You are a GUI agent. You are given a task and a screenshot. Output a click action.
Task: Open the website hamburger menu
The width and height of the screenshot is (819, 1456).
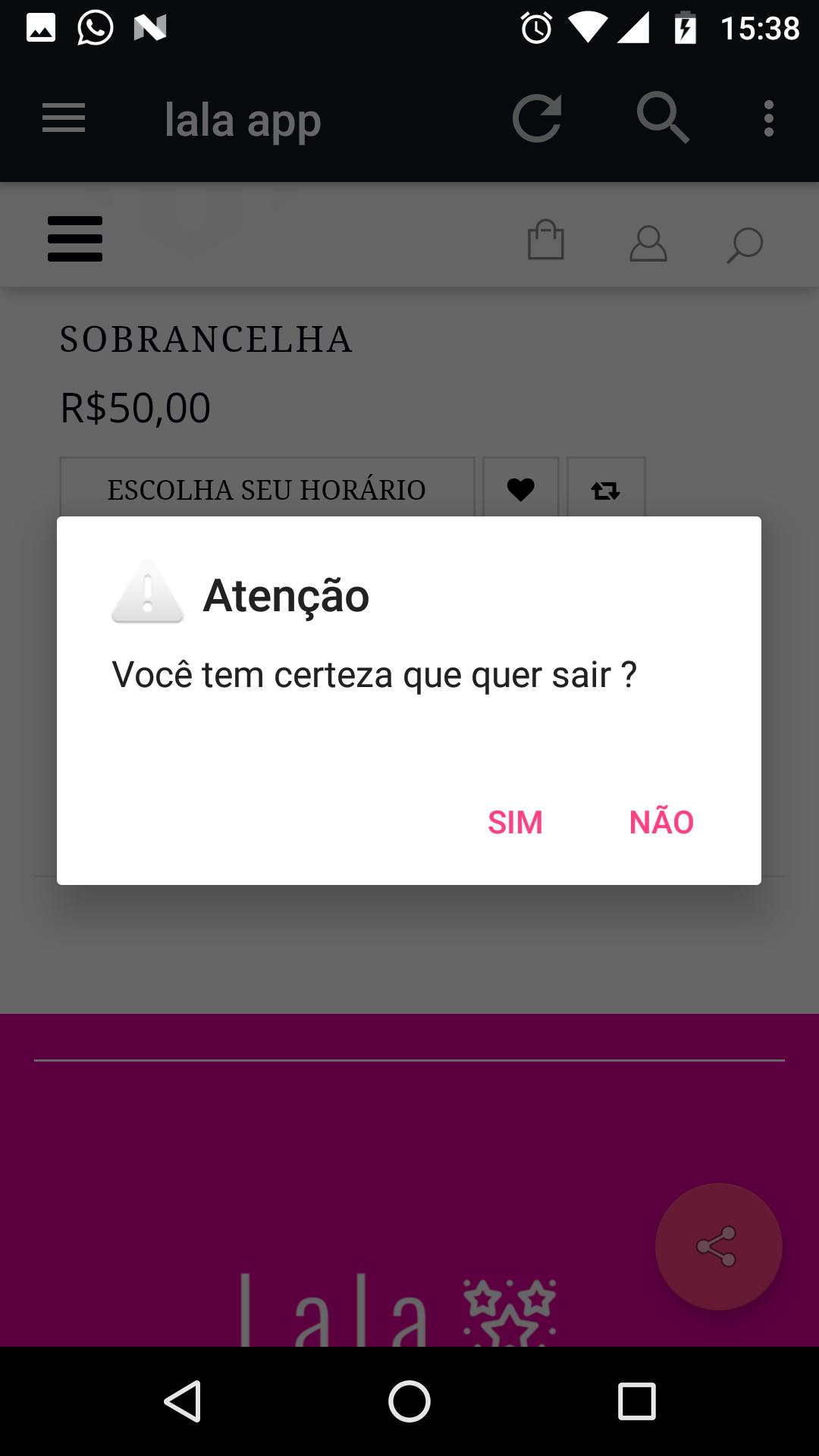pos(76,238)
